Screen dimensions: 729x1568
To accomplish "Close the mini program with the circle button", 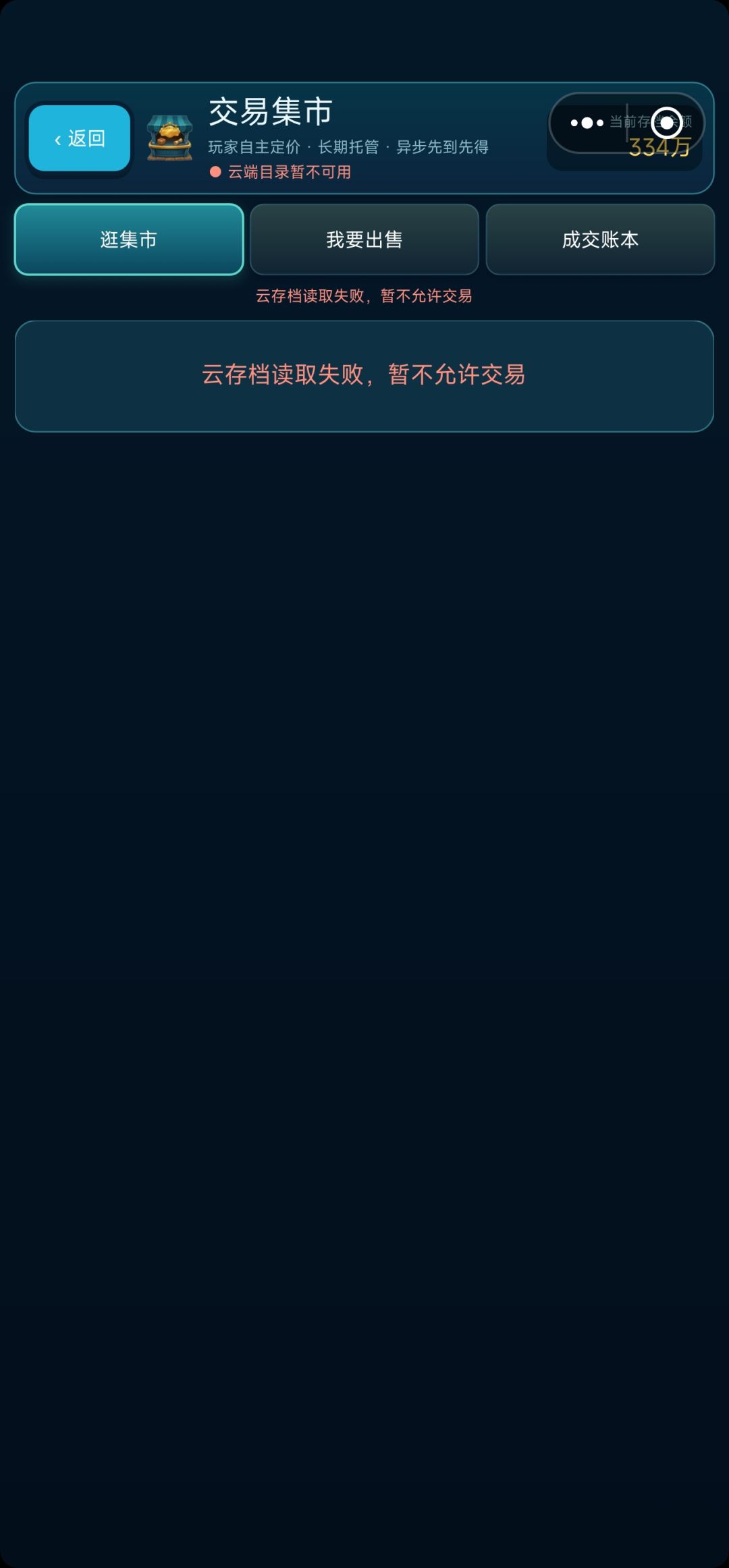I will coord(666,123).
